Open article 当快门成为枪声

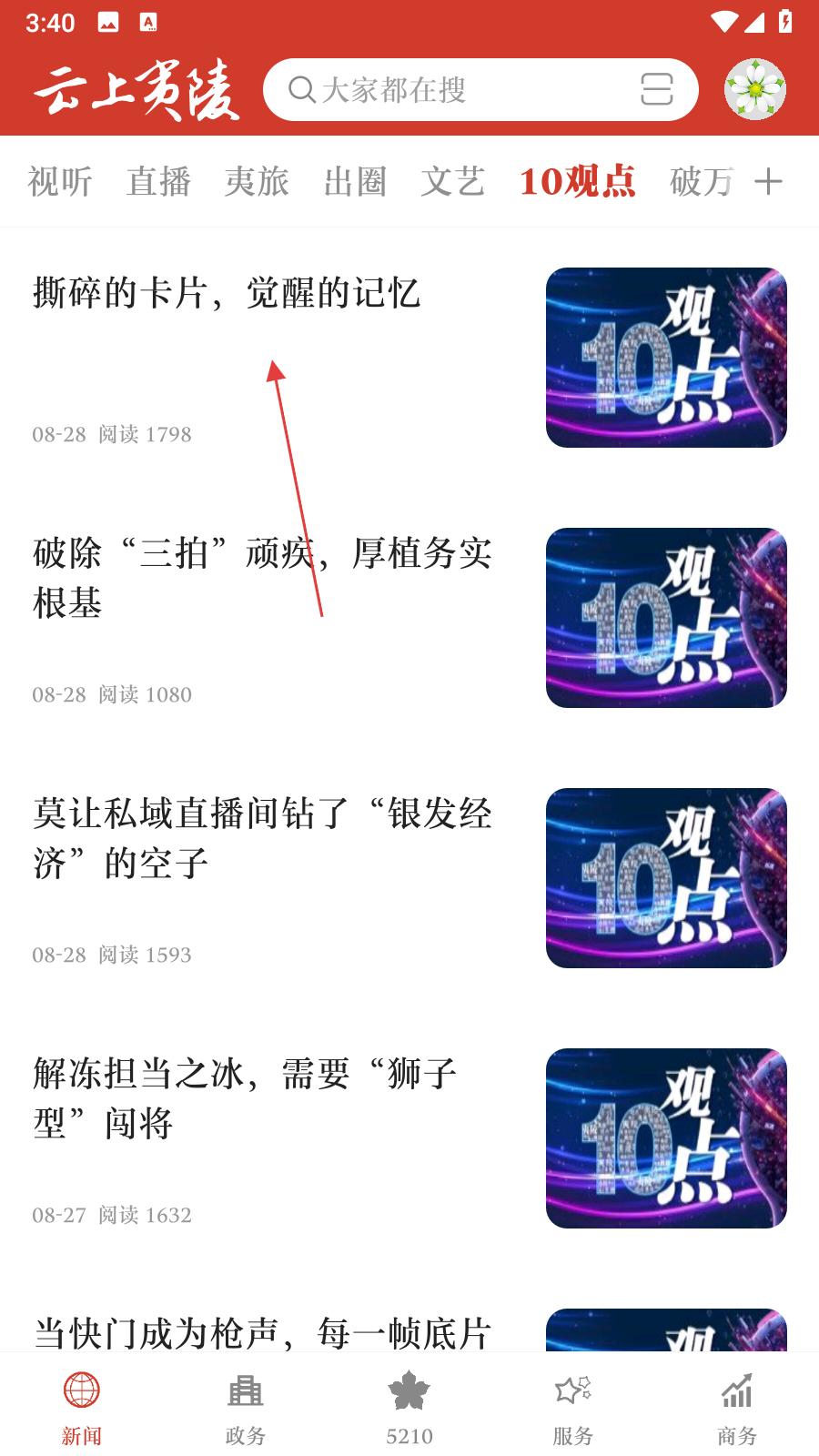(262, 1332)
